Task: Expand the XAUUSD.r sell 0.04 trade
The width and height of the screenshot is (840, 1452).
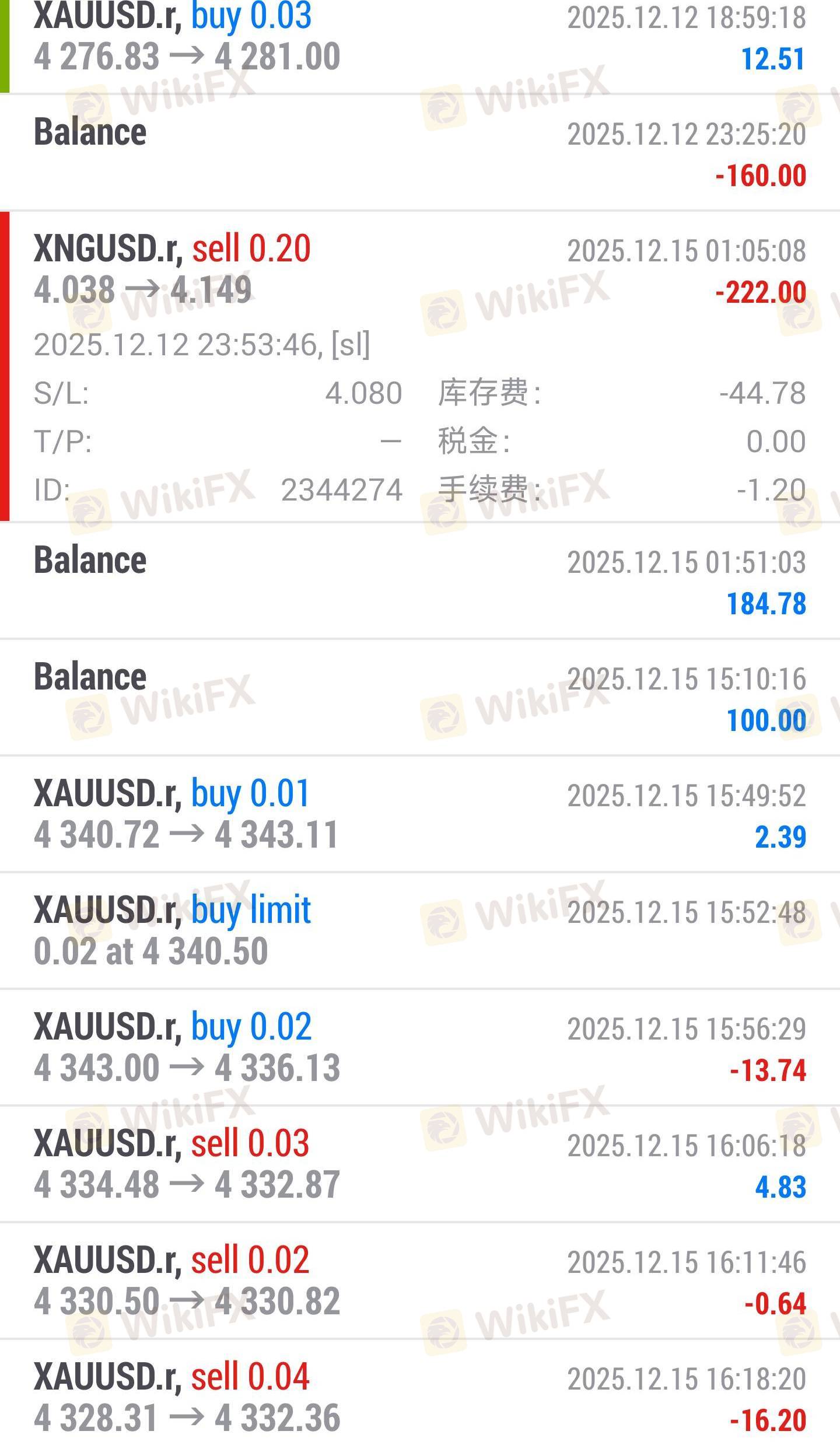Action: (x=420, y=1396)
